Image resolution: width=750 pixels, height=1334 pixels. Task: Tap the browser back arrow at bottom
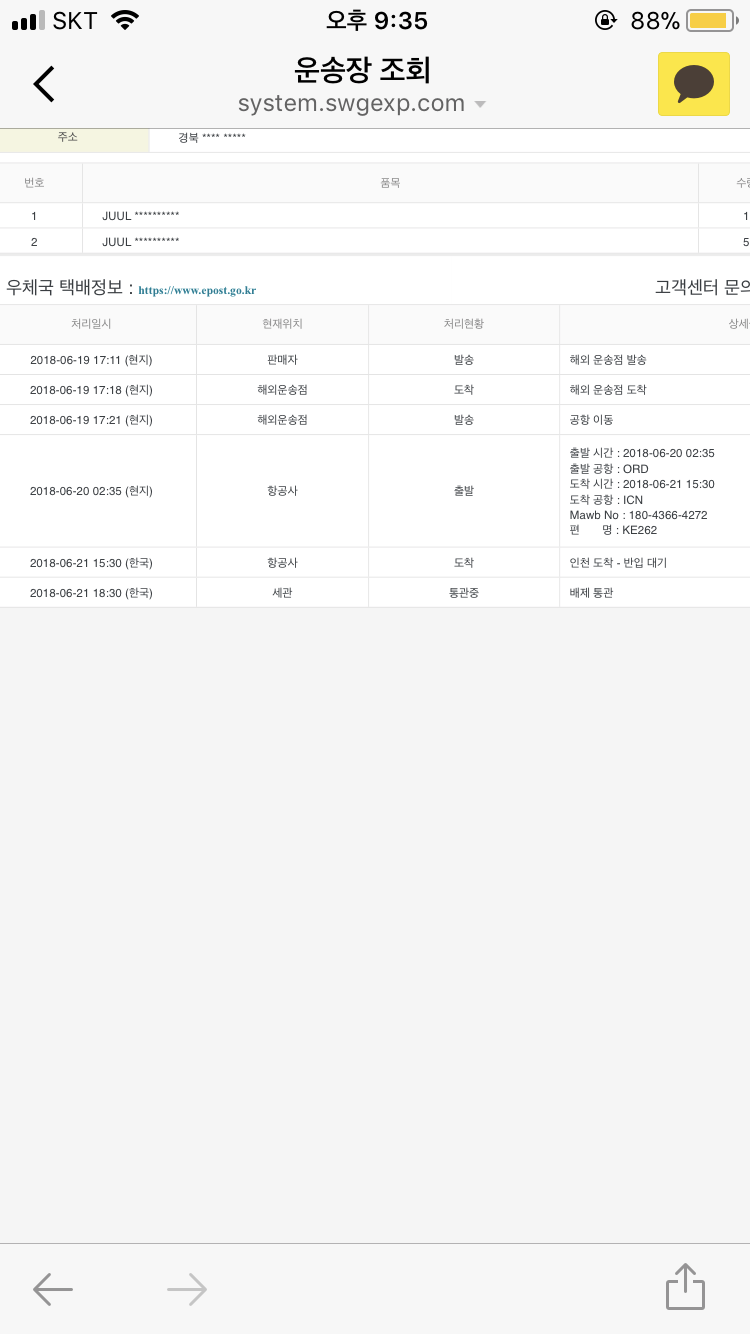[53, 1289]
